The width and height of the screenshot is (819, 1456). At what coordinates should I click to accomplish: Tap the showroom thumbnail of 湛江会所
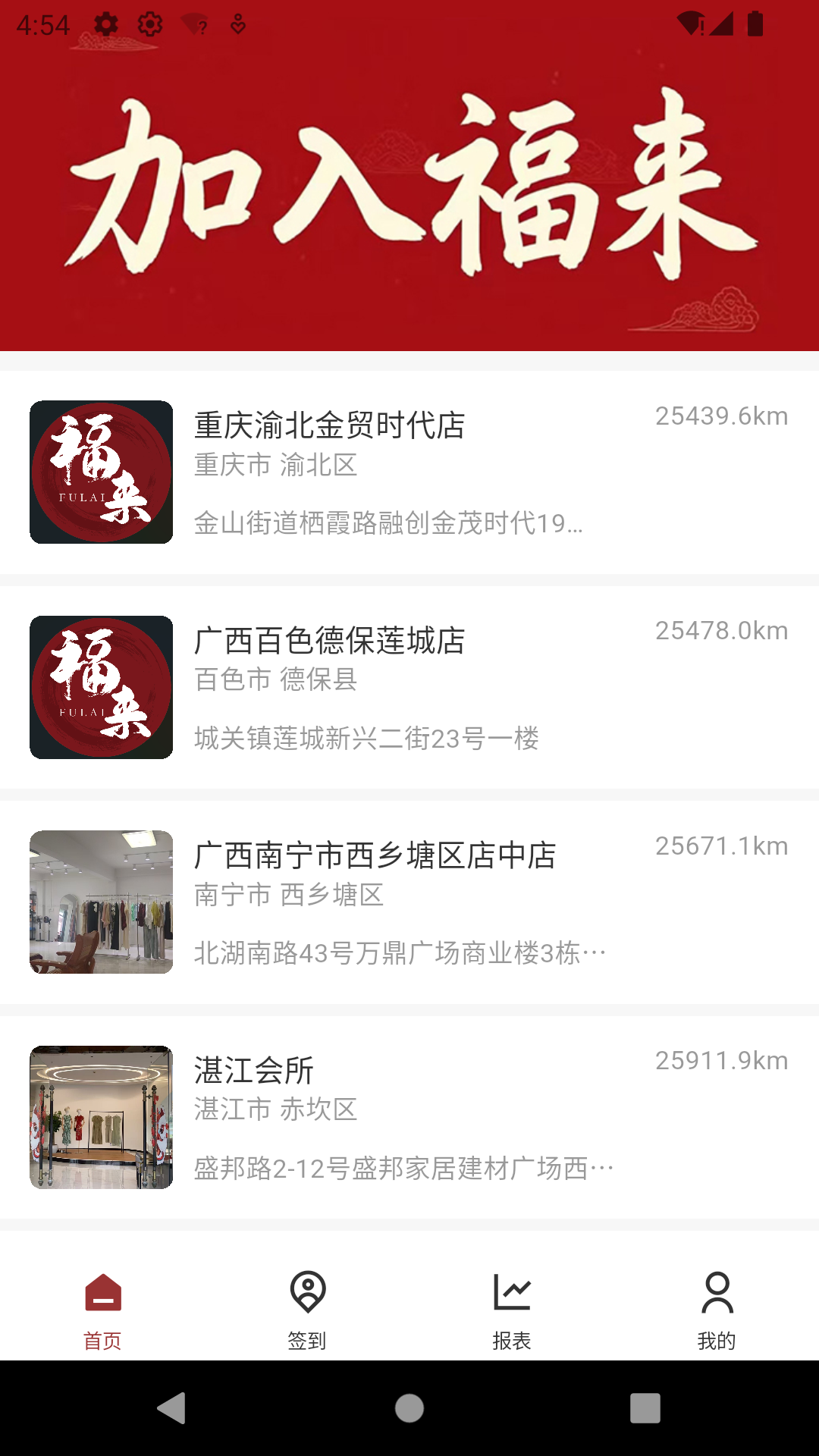click(x=101, y=1119)
